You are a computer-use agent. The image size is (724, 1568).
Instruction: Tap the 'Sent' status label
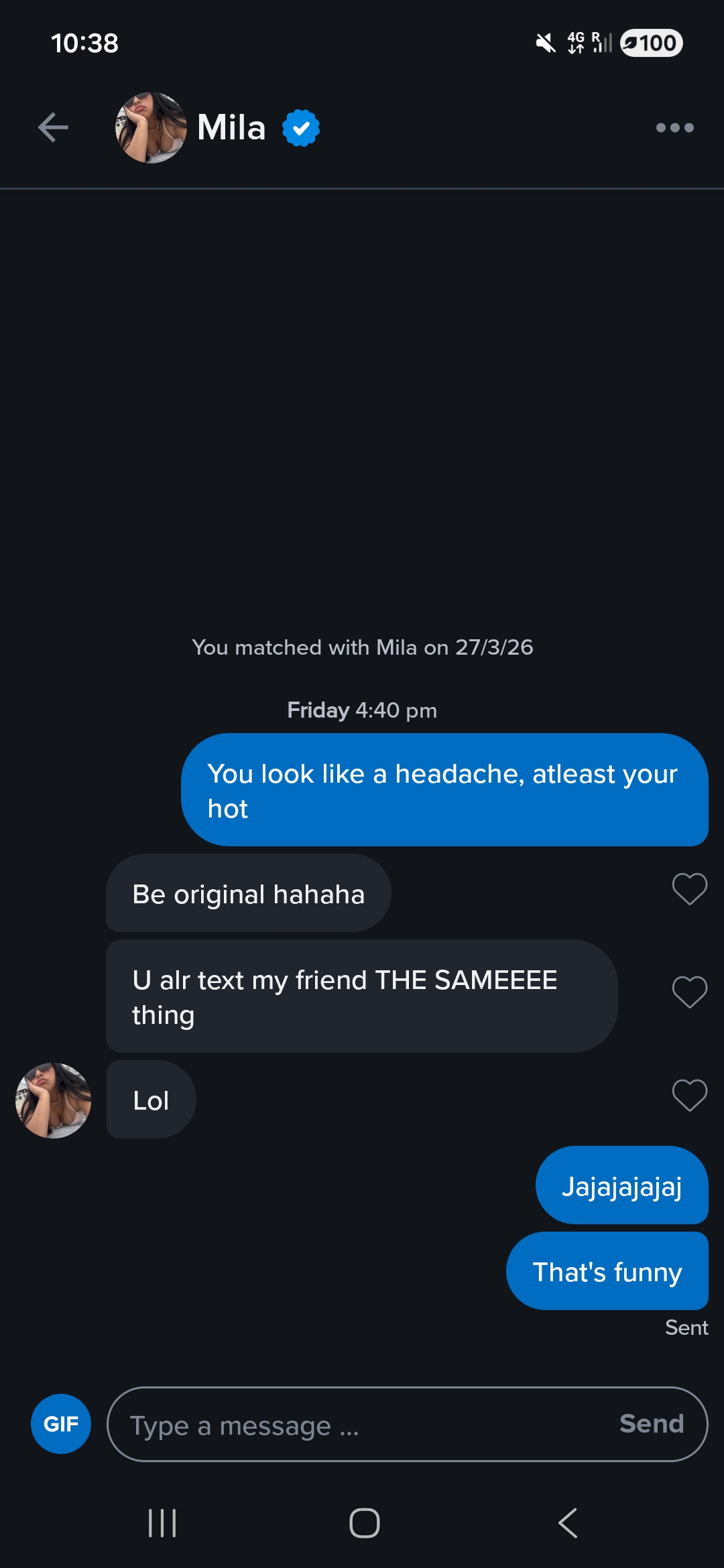(x=686, y=1327)
